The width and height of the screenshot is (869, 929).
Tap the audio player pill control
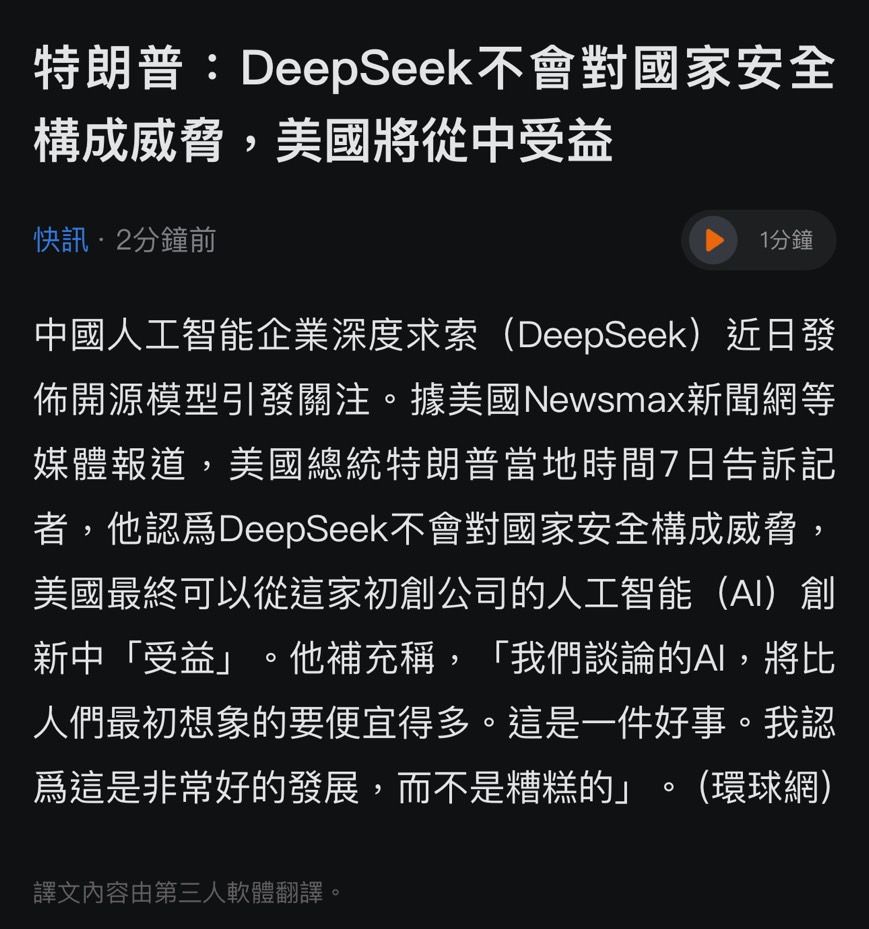click(758, 240)
